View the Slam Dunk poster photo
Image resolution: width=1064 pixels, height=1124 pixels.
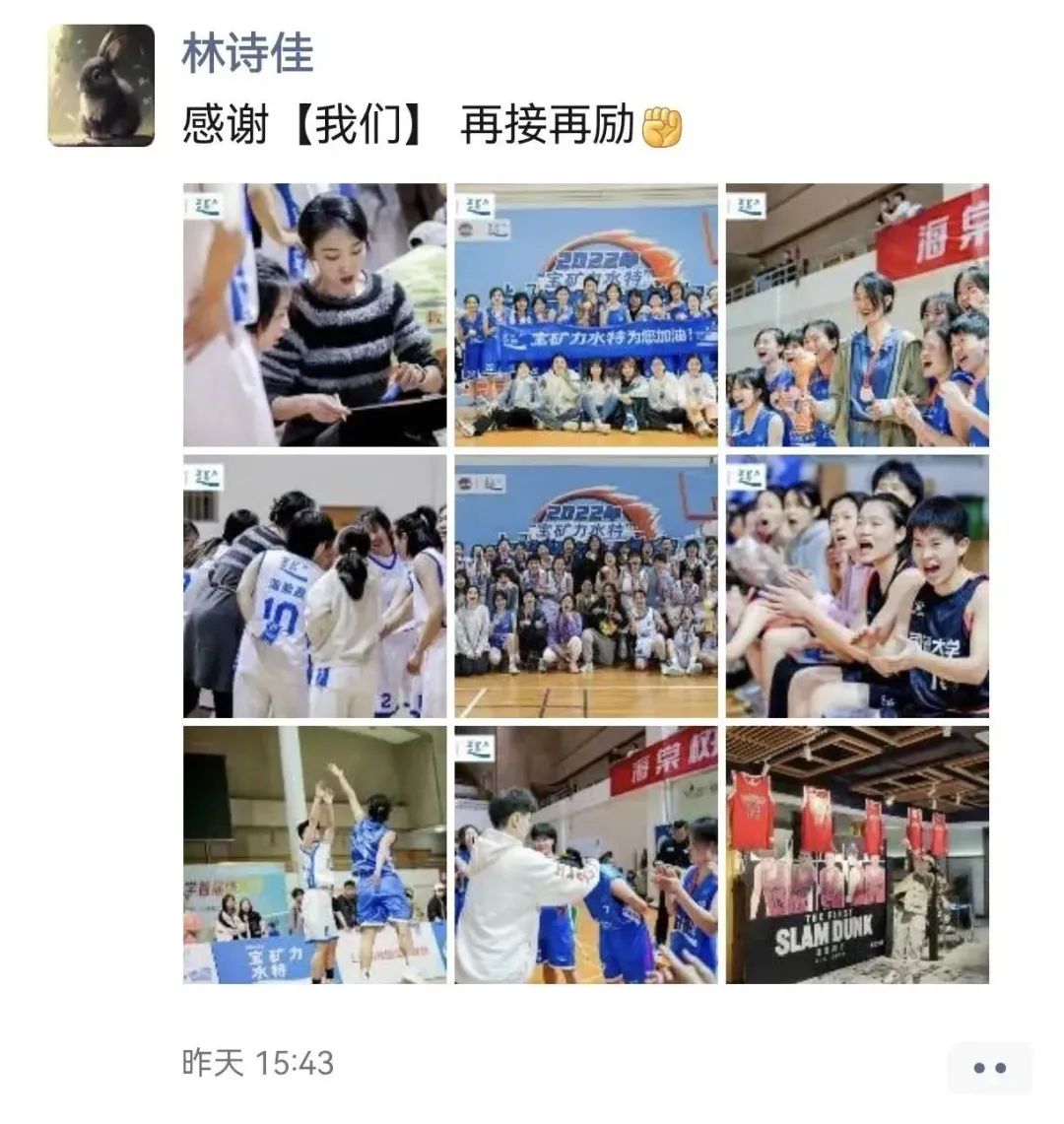(857, 855)
